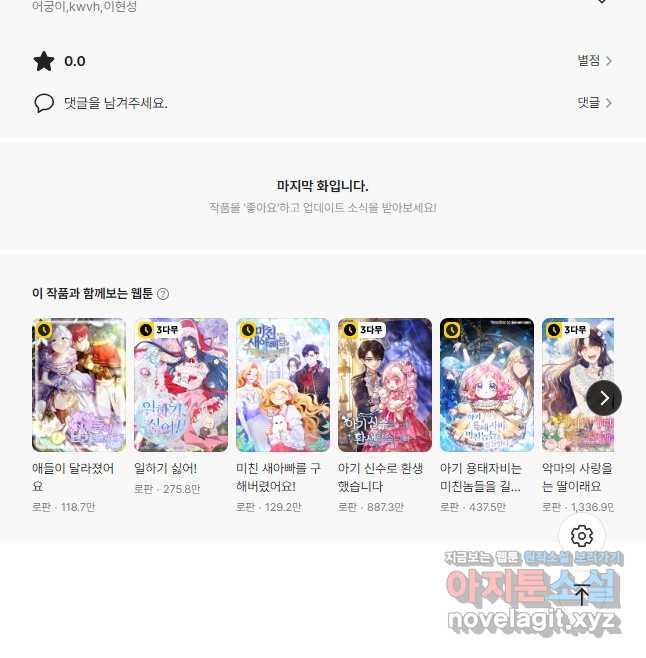Open the viewer settings gear

pos(582,537)
